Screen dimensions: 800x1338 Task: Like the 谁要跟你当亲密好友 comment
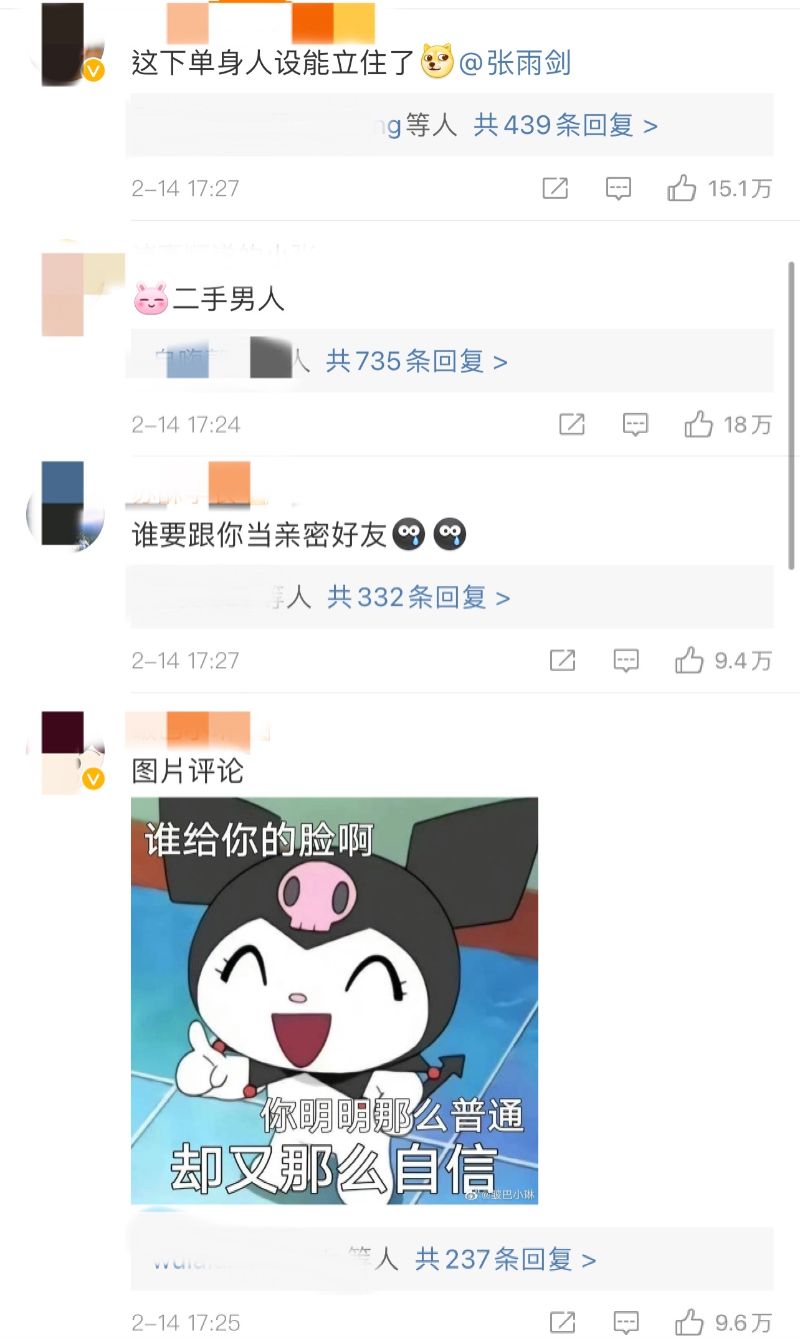point(690,660)
